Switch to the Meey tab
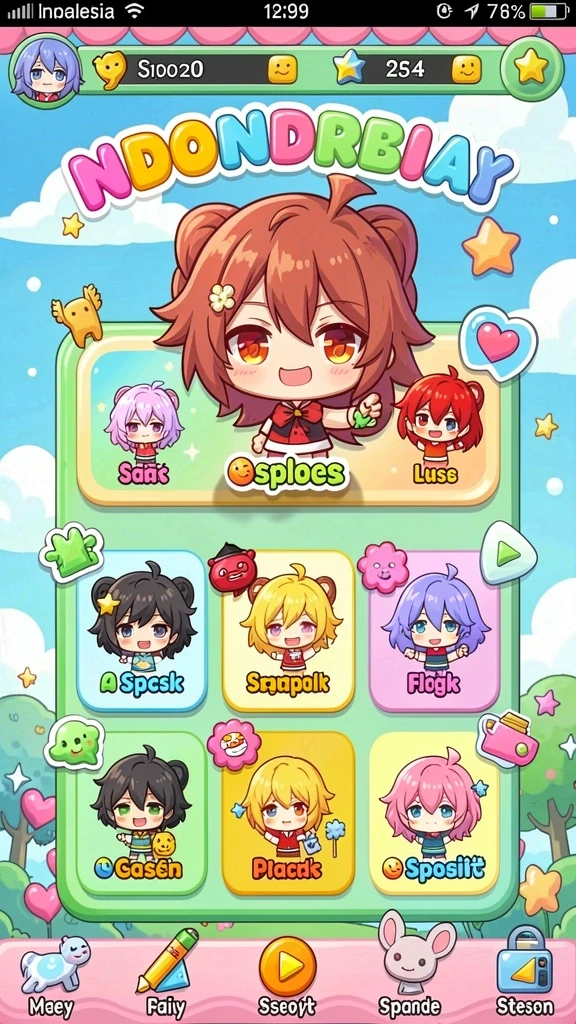 click(x=50, y=975)
